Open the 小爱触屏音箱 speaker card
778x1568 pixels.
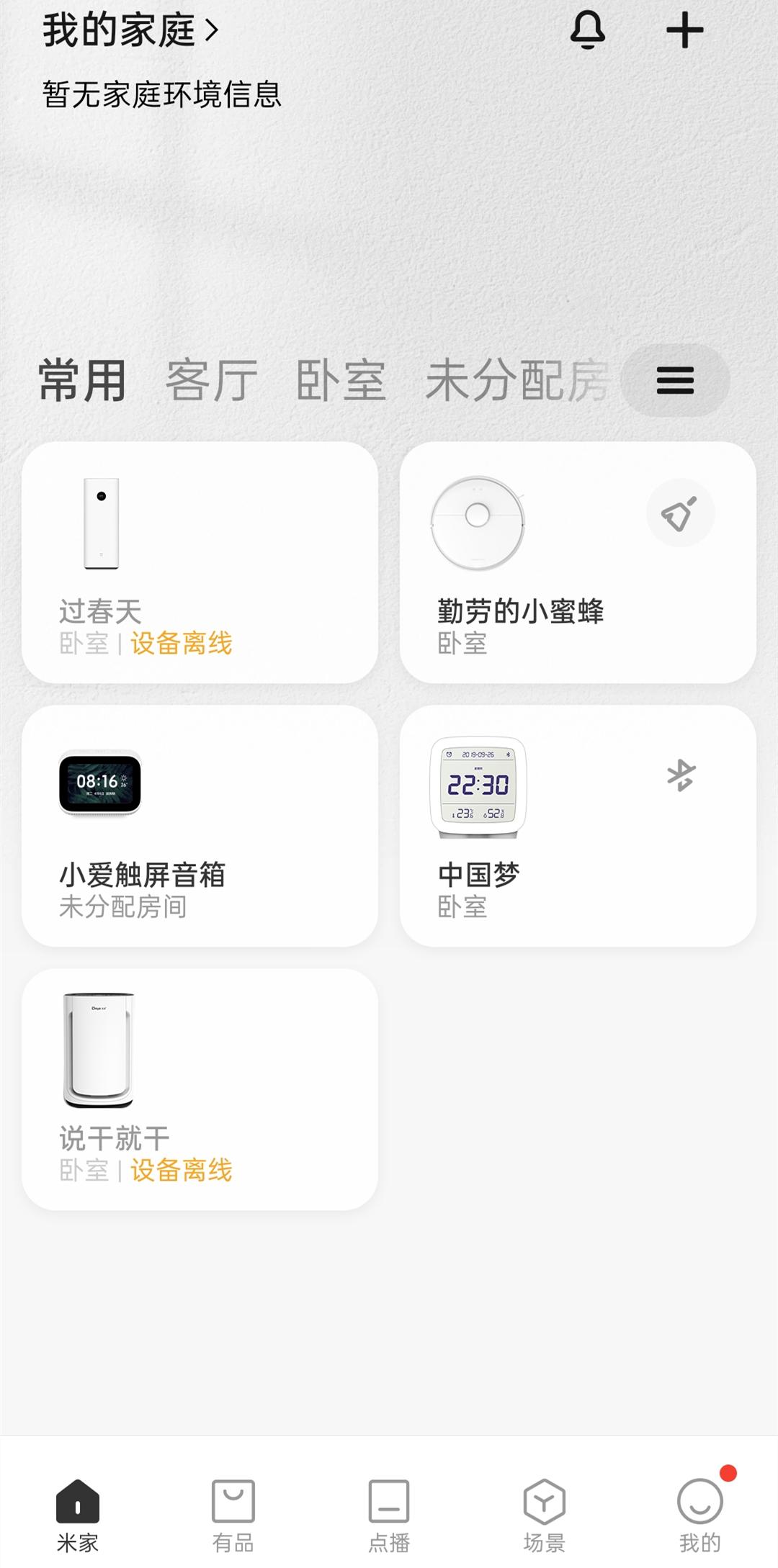pyautogui.click(x=200, y=826)
